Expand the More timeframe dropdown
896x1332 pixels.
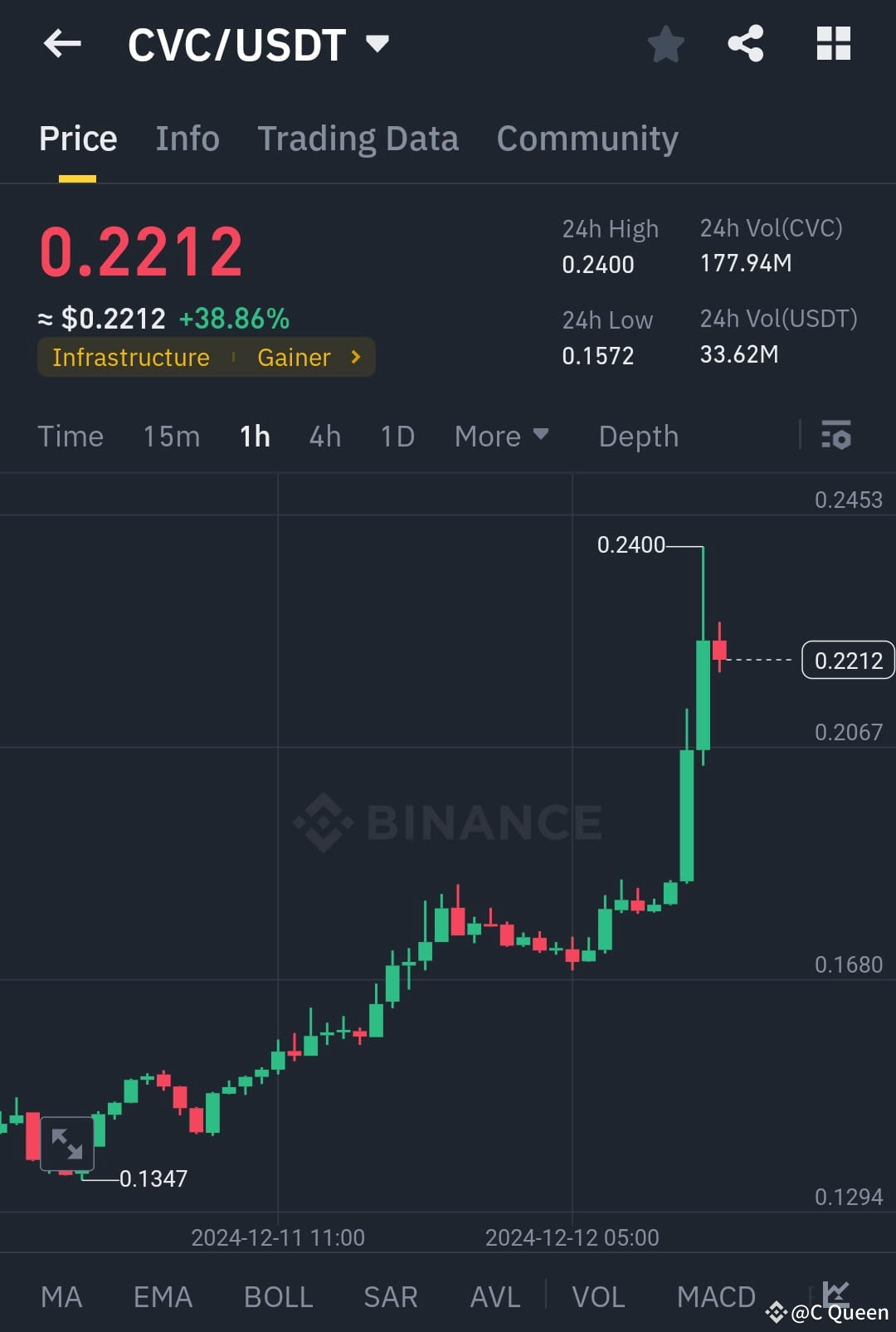coord(502,435)
